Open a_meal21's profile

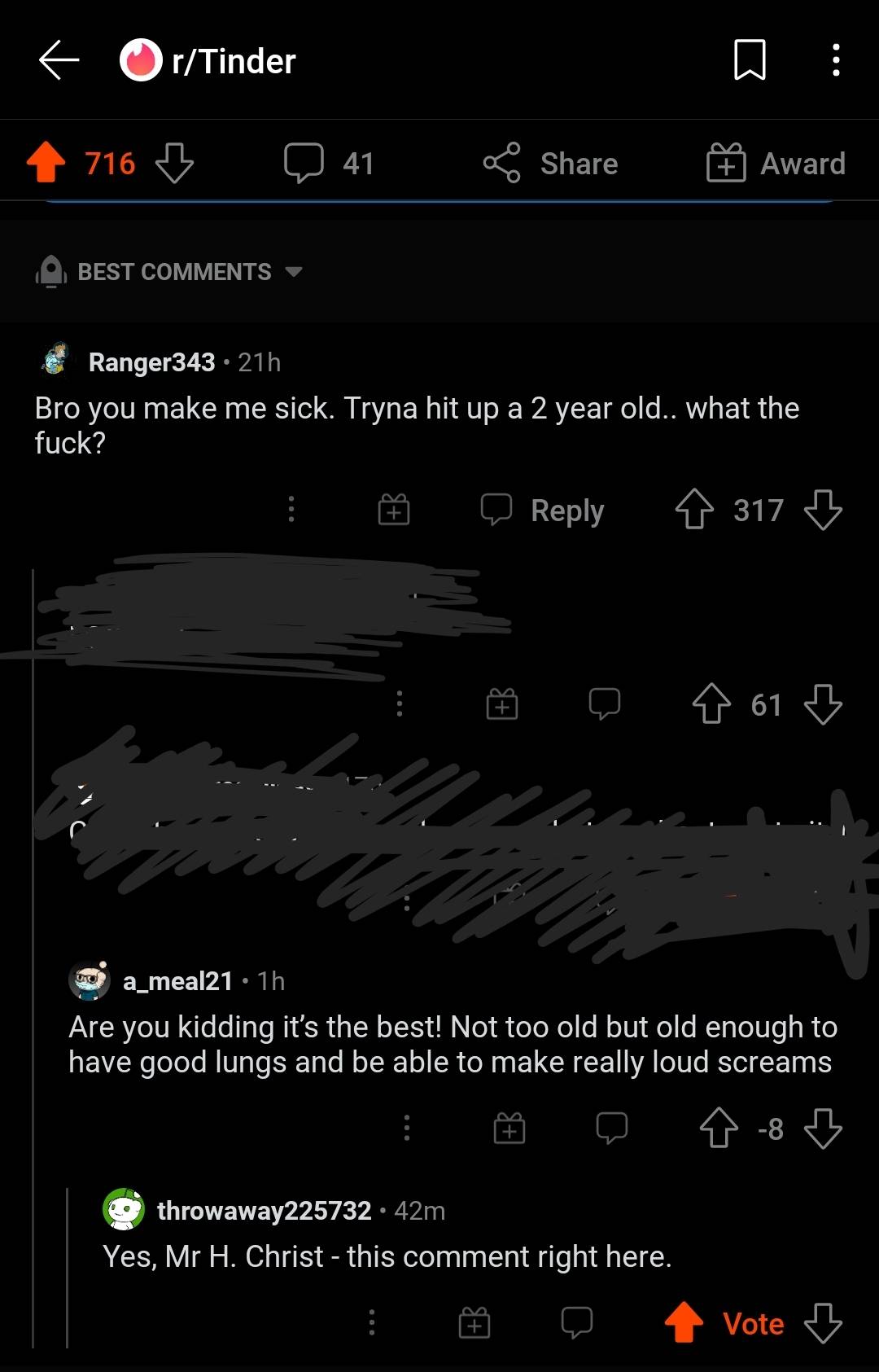pos(177,980)
